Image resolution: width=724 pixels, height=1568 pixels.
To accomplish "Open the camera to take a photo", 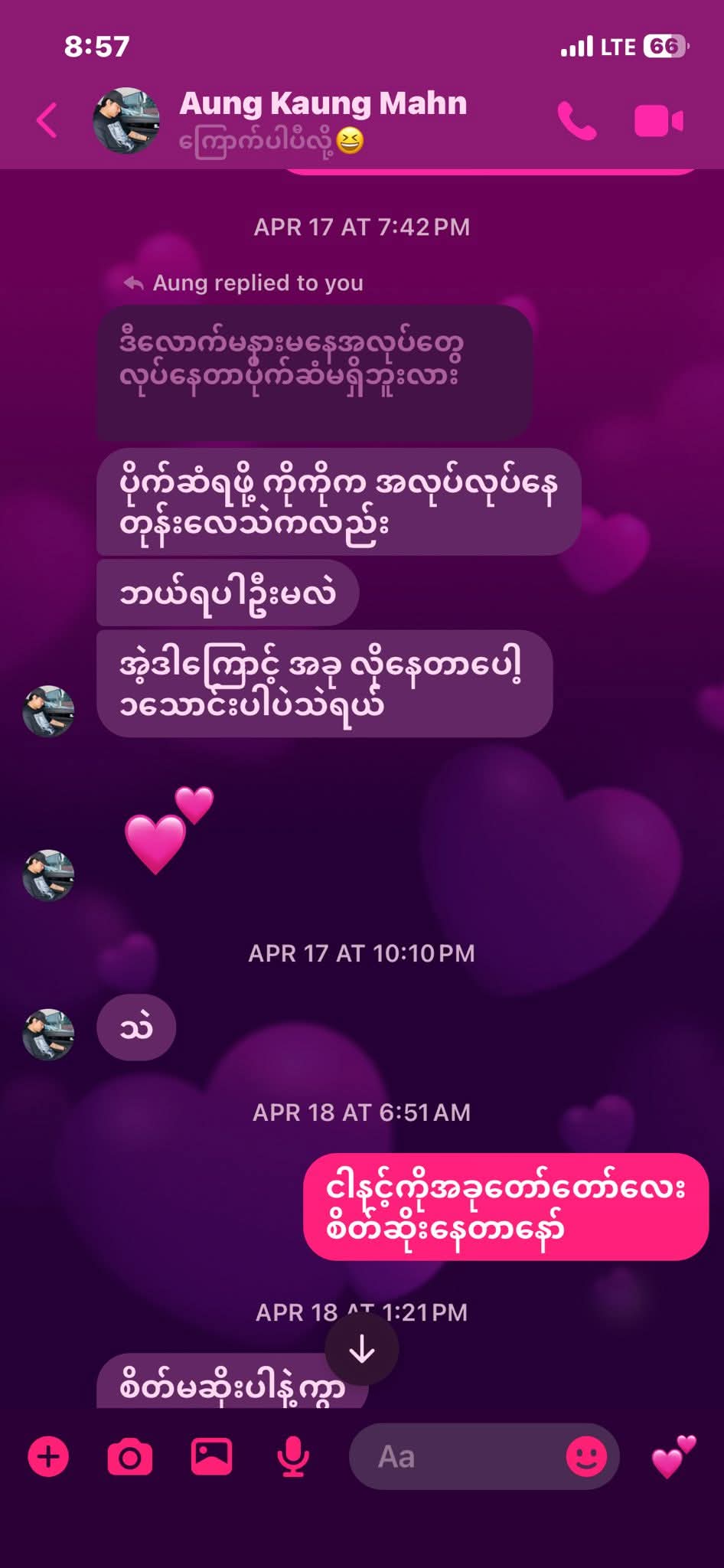I will click(x=130, y=1456).
